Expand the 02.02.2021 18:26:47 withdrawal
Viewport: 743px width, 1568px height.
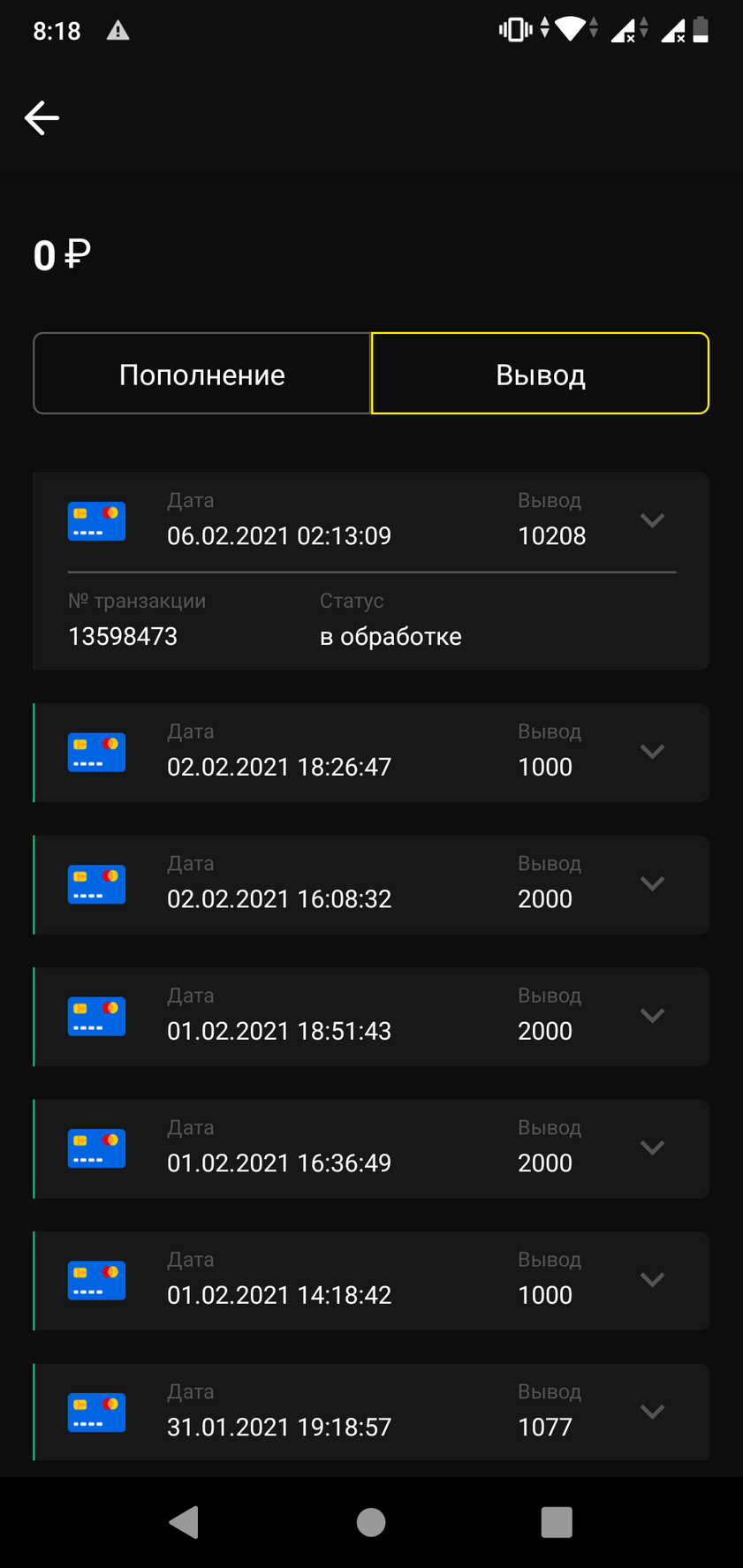point(652,752)
